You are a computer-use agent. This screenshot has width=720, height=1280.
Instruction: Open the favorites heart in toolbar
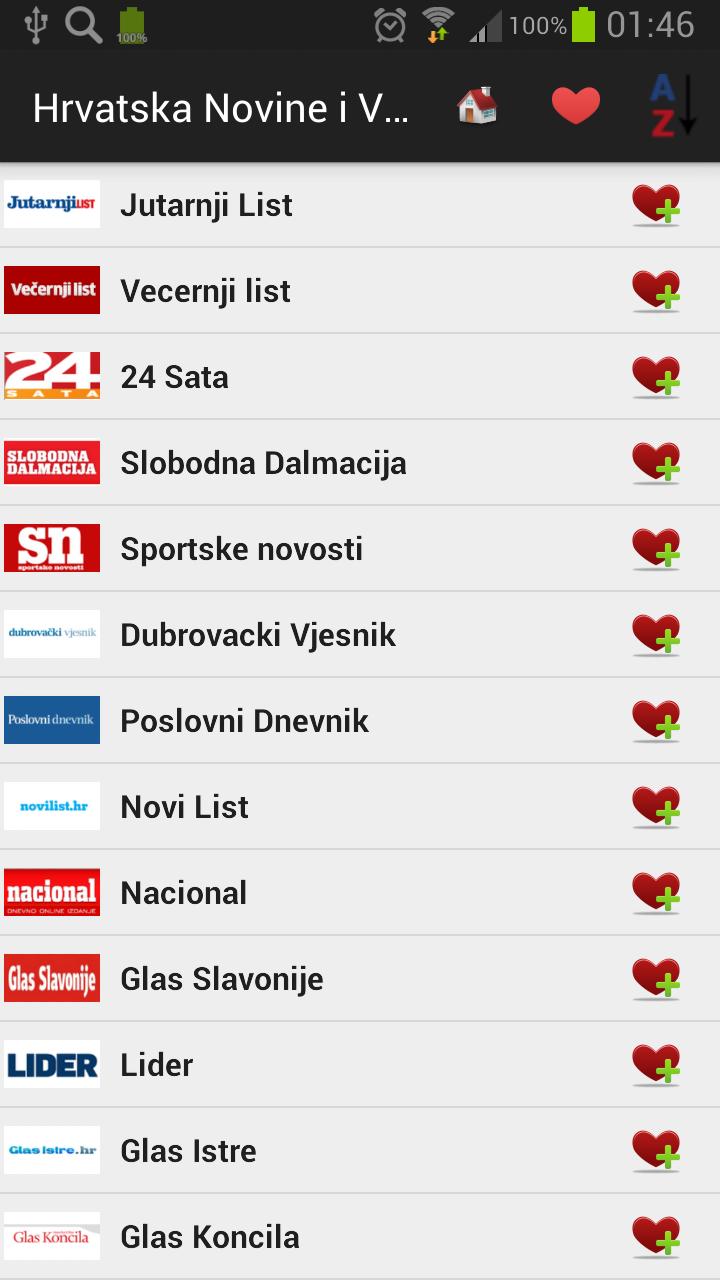pyautogui.click(x=575, y=106)
